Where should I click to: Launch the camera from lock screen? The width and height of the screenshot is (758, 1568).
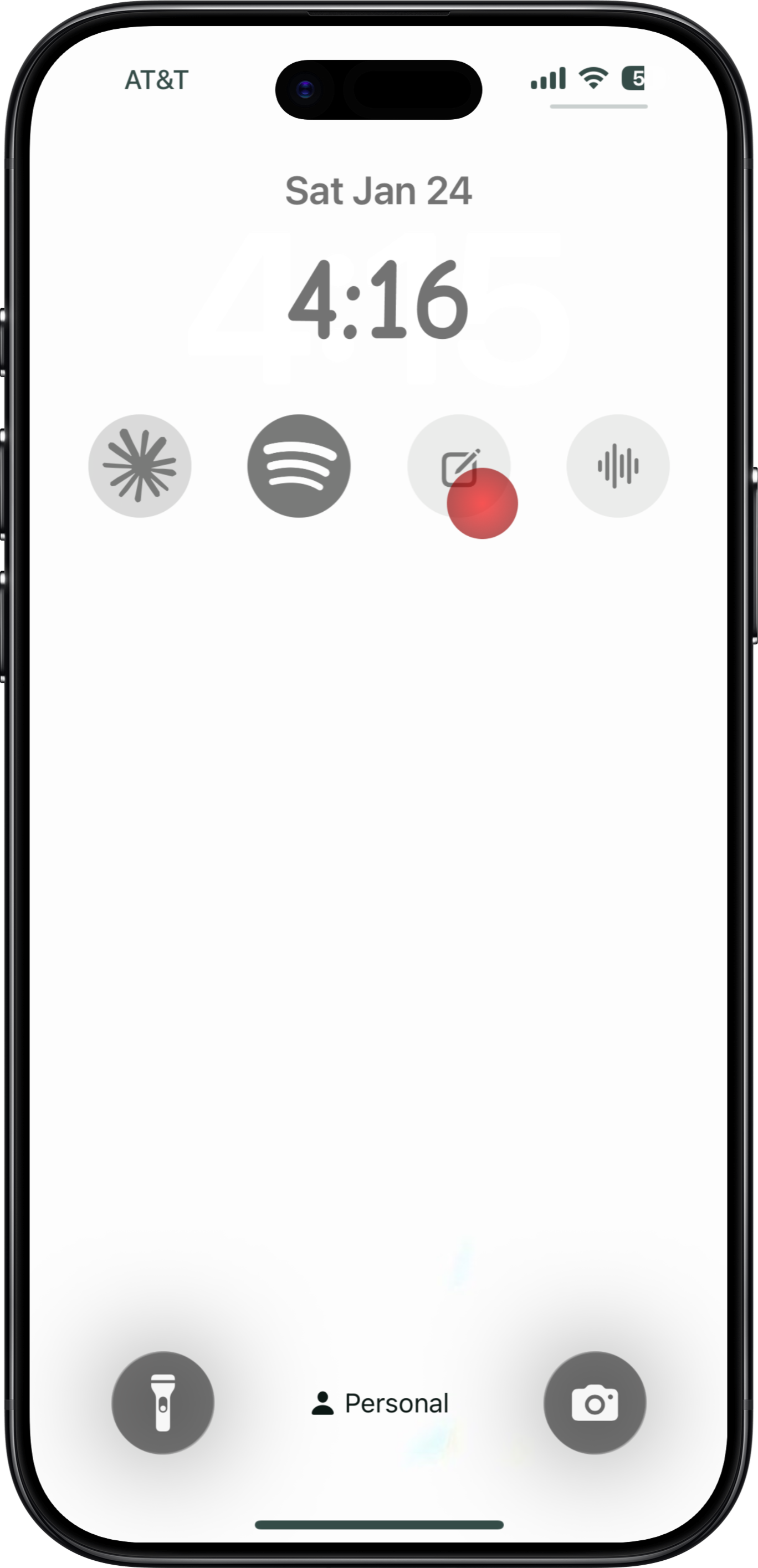(595, 1403)
